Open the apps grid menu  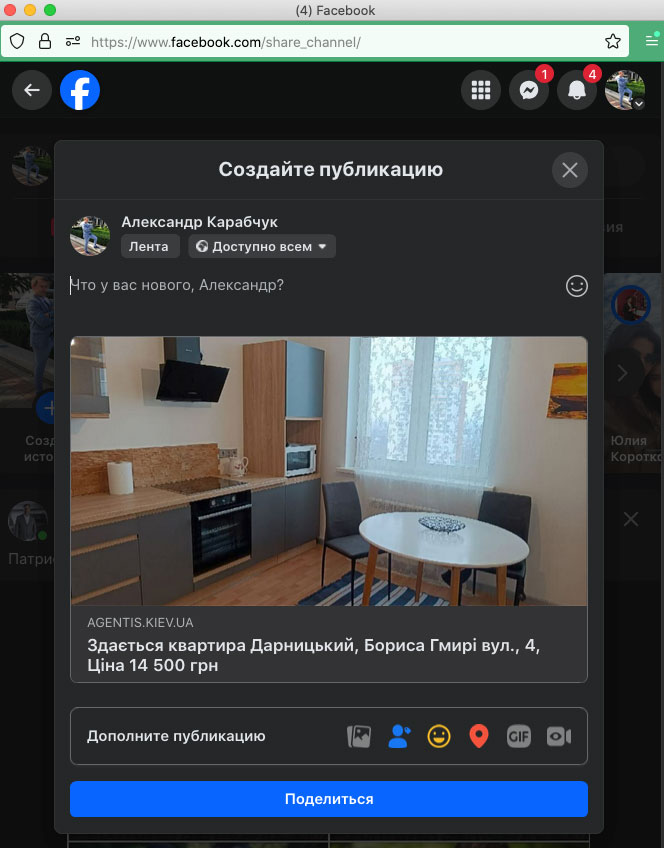click(x=481, y=91)
